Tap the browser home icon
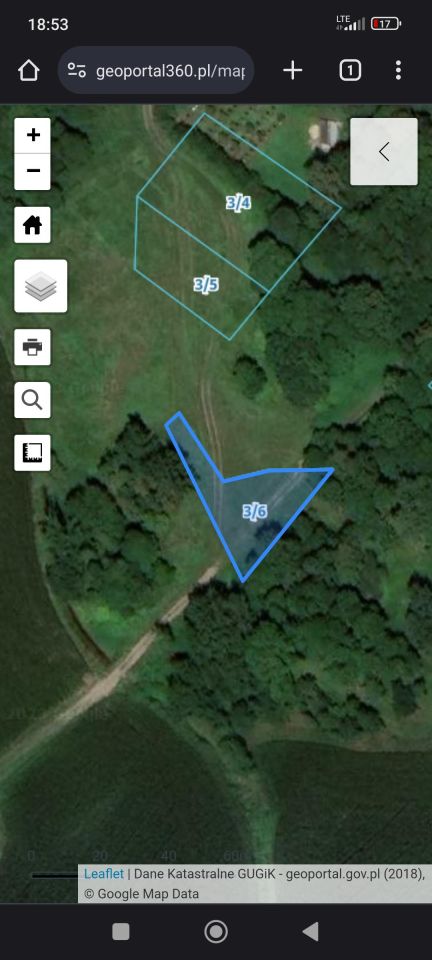 click(x=29, y=71)
